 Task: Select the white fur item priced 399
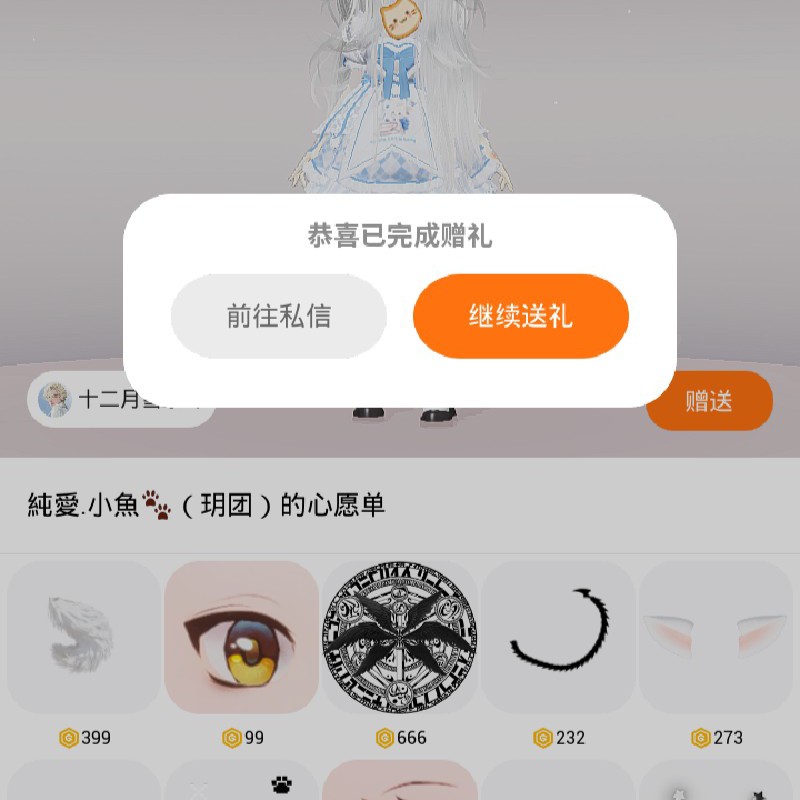pos(84,637)
